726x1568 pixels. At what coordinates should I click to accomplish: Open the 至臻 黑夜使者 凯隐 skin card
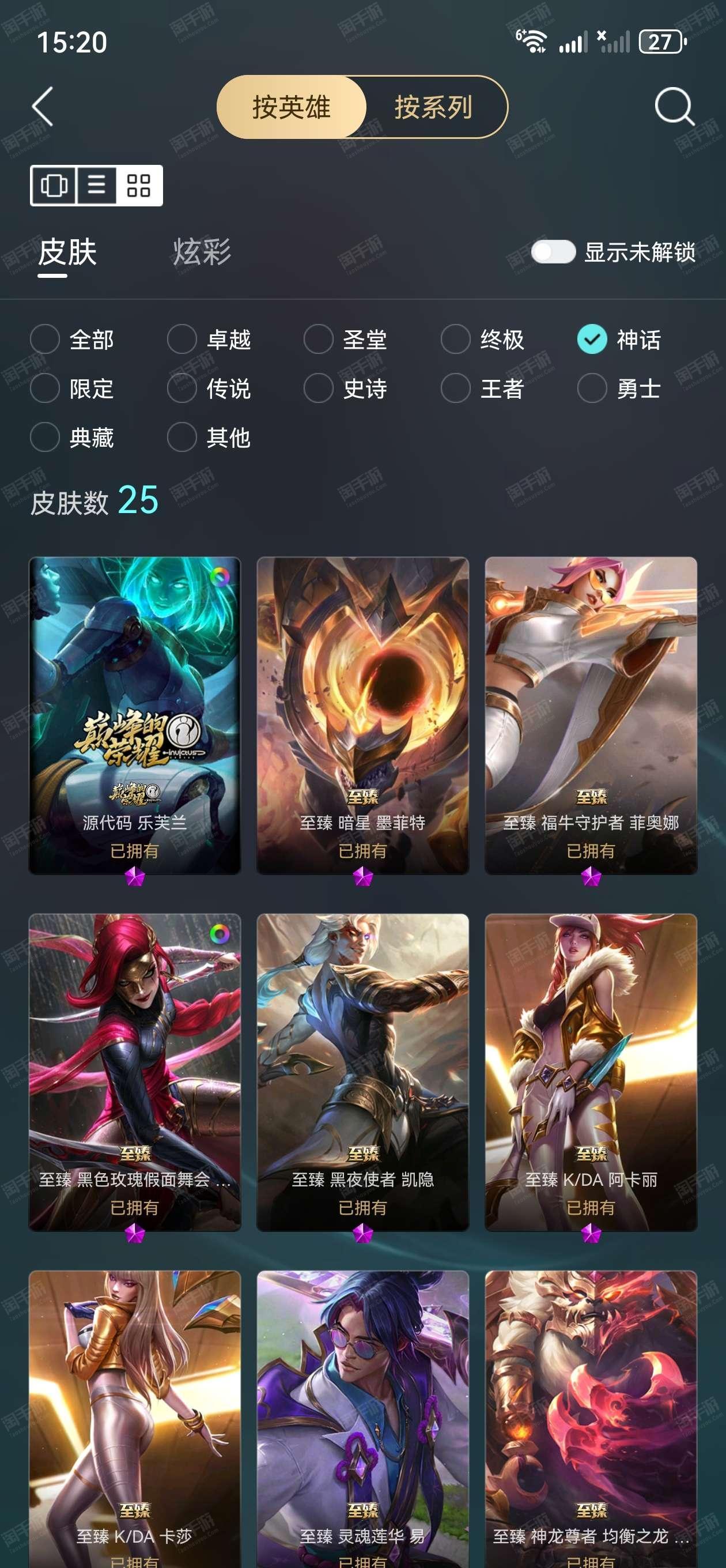pyautogui.click(x=362, y=1072)
